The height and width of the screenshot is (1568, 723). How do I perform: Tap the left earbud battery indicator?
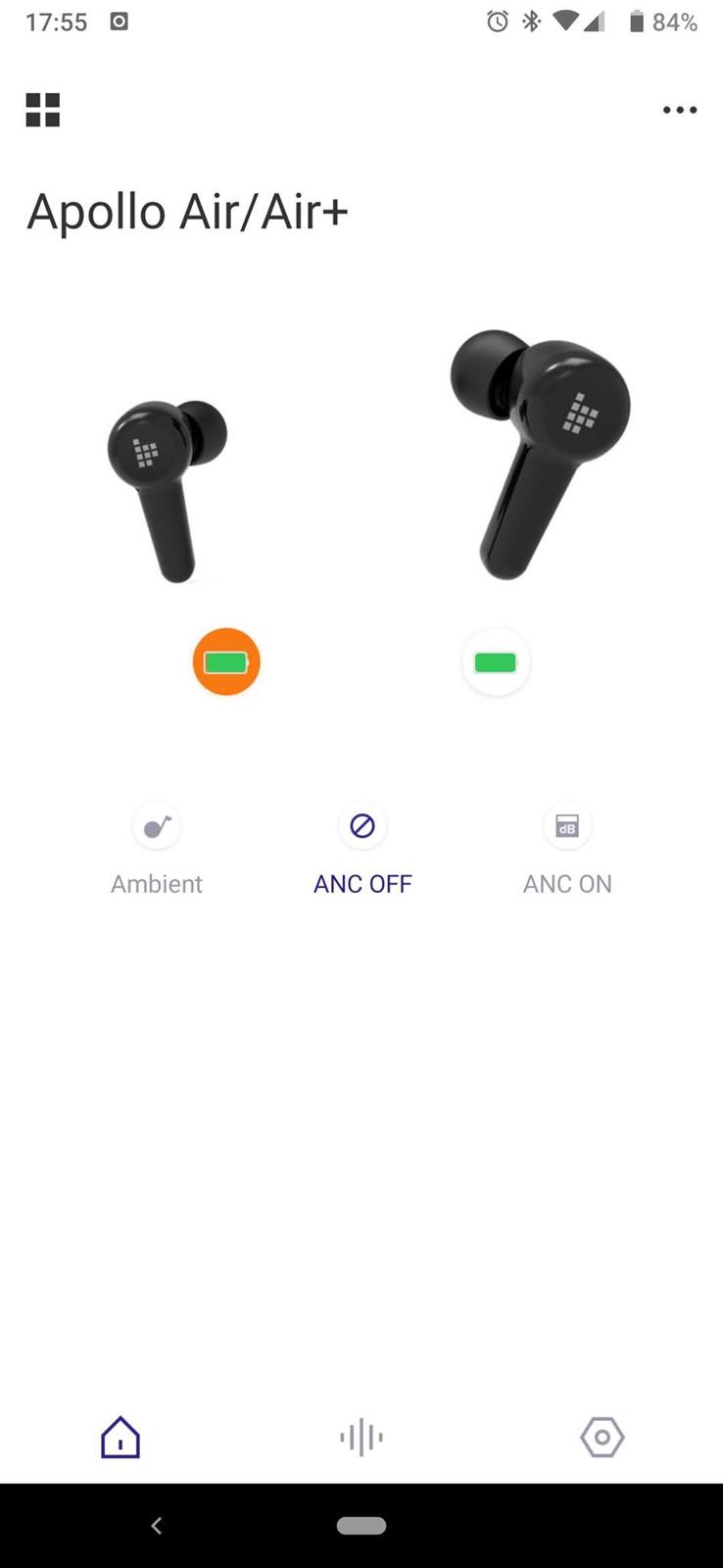226,662
